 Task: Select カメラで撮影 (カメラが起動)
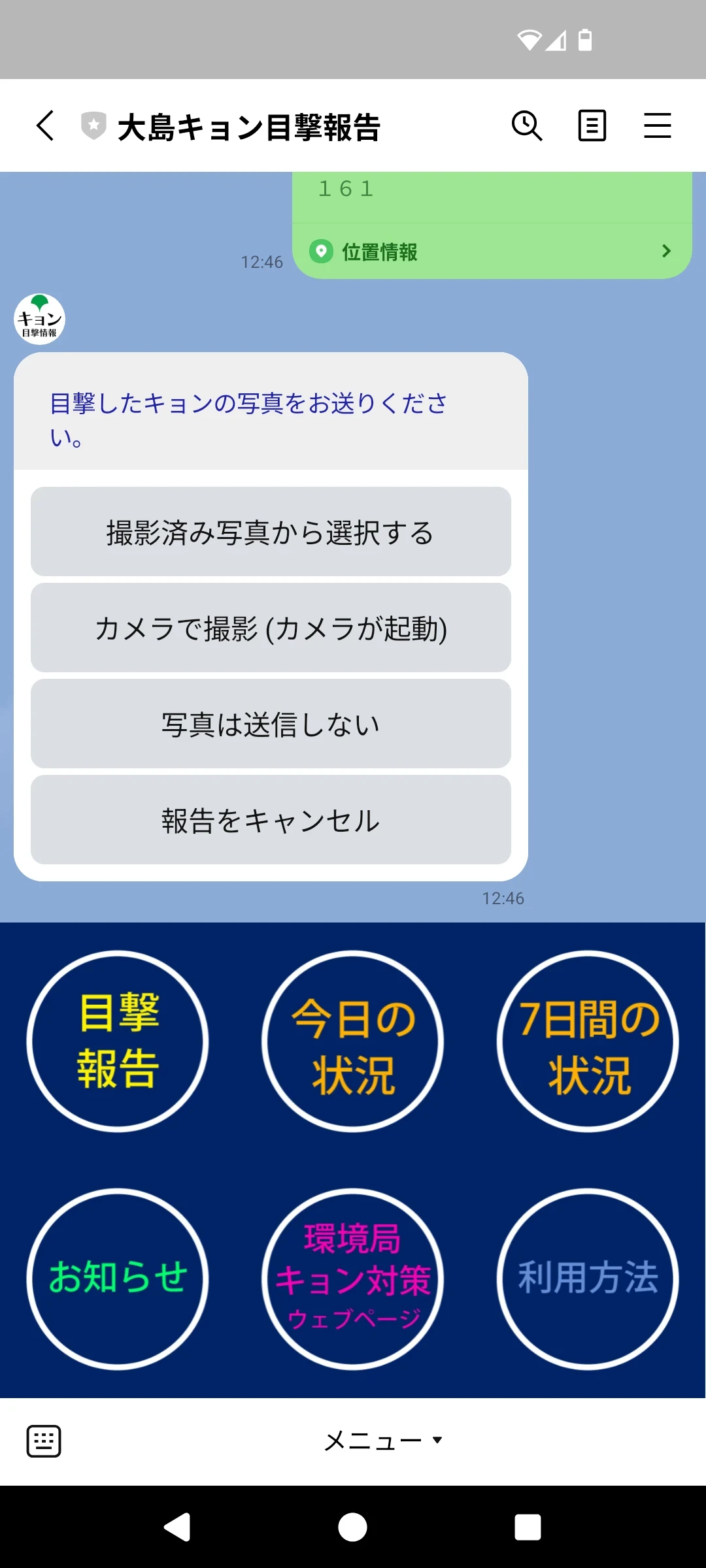pos(271,628)
